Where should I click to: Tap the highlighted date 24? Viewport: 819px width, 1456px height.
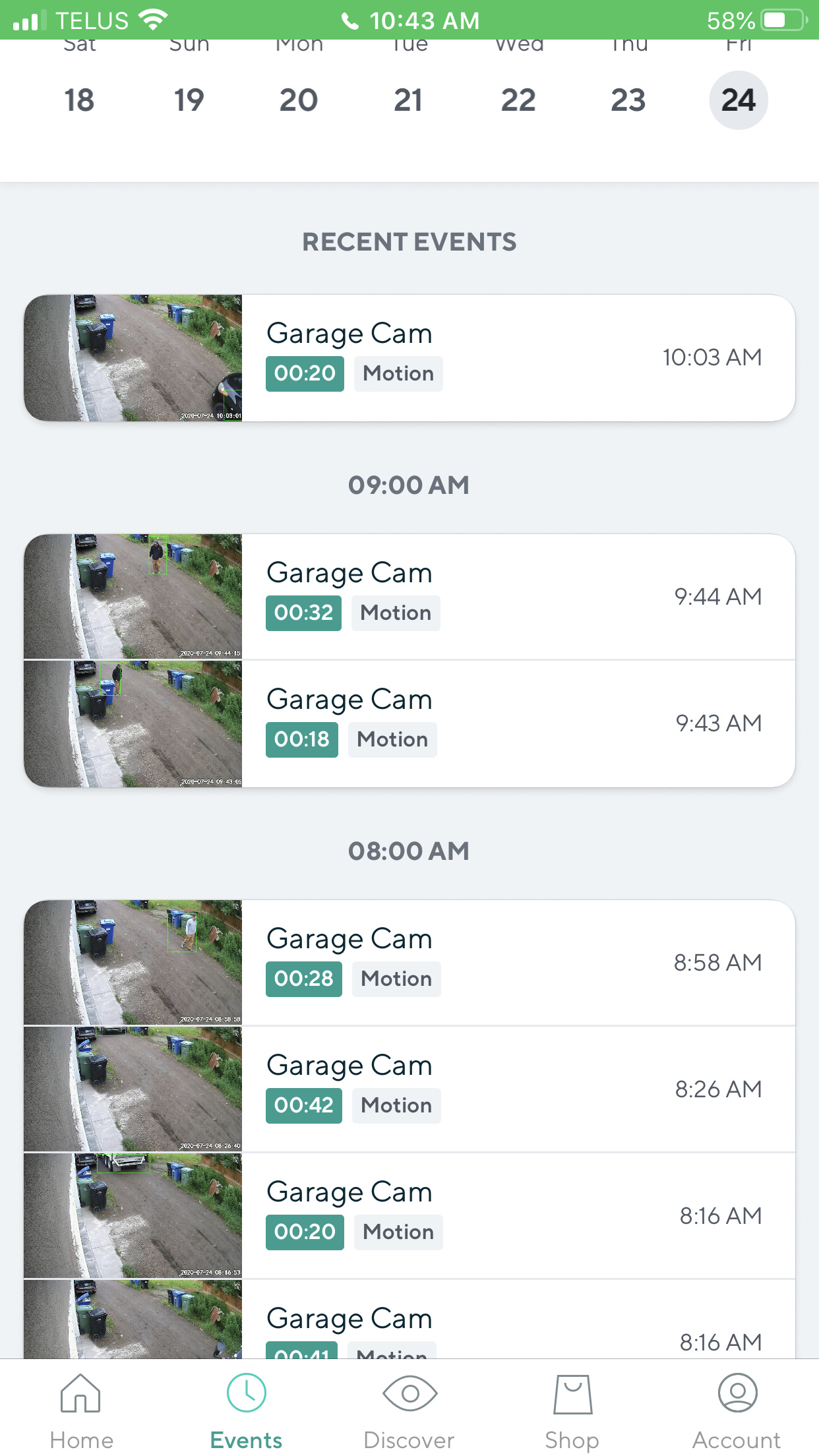pos(738,100)
